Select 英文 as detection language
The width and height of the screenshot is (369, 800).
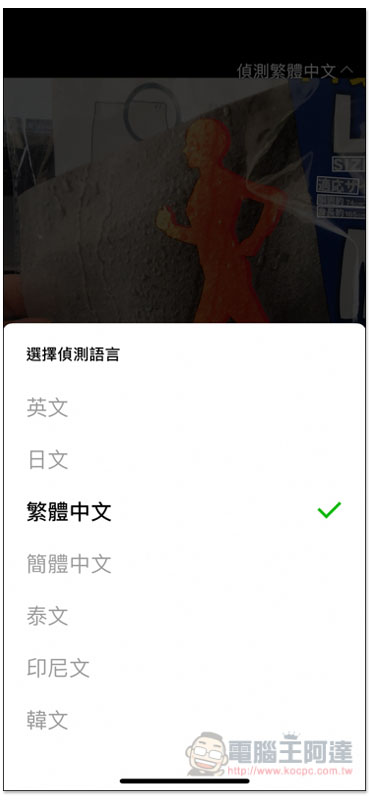[184, 408]
